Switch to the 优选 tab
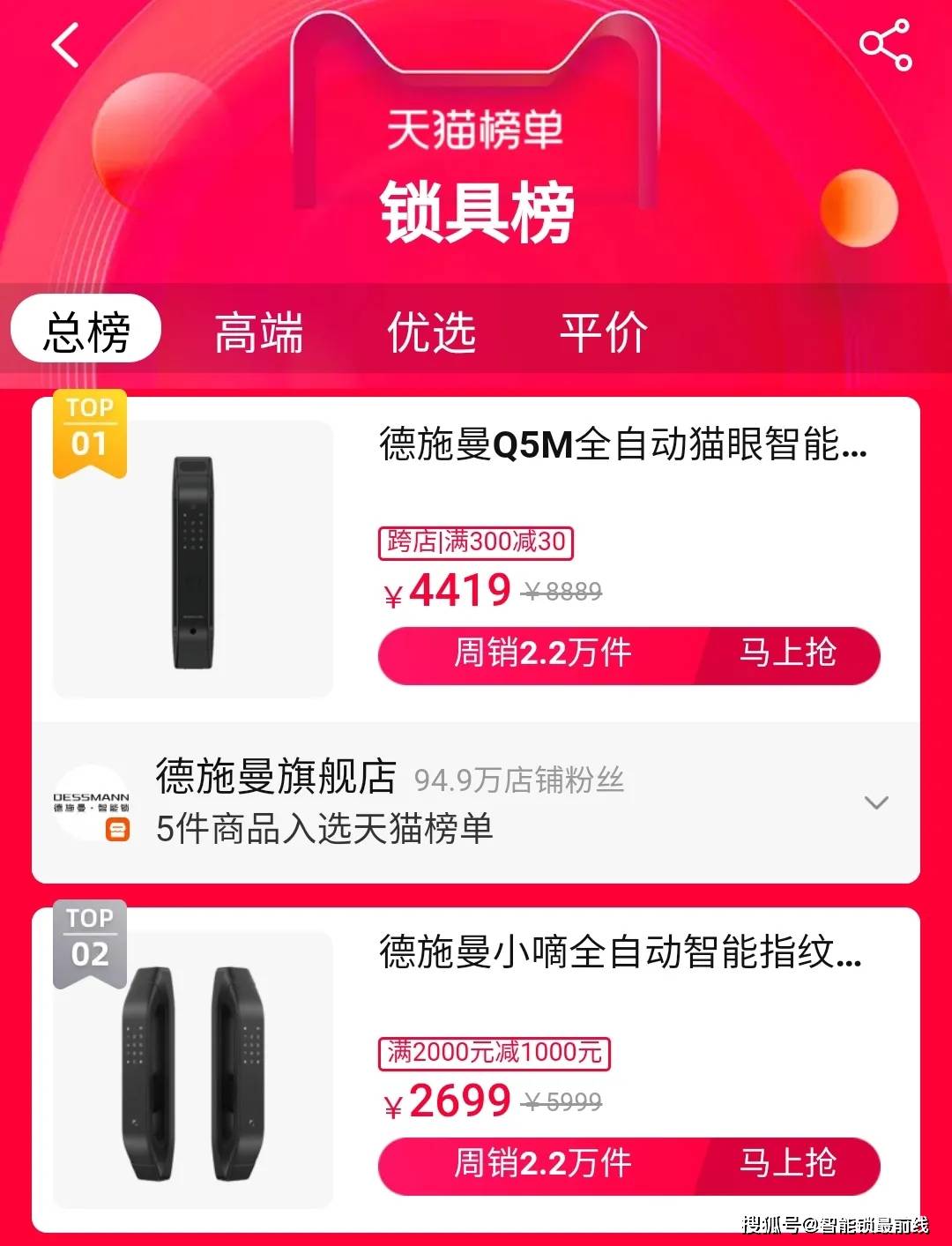 tap(431, 332)
